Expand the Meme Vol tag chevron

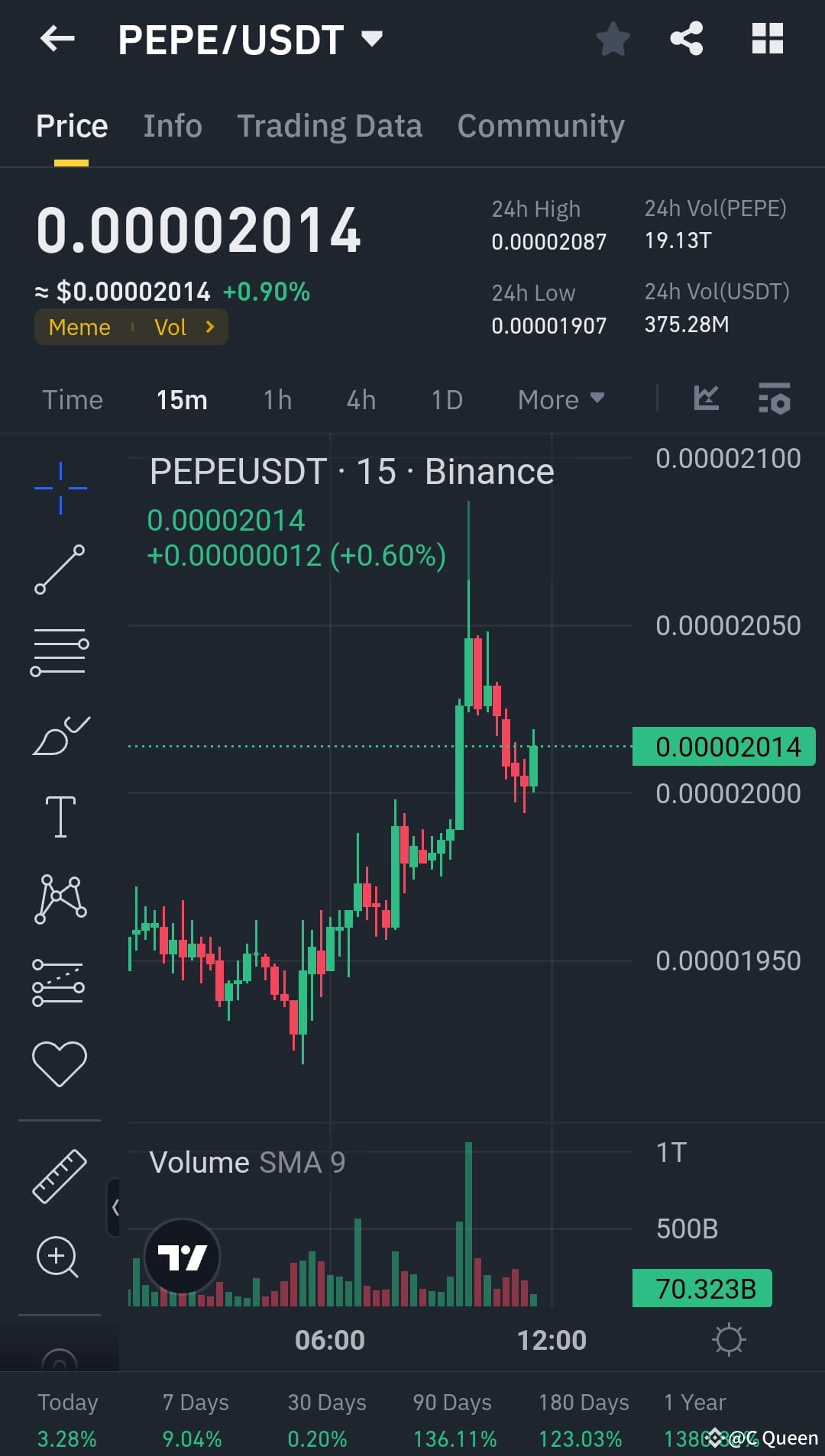(209, 327)
